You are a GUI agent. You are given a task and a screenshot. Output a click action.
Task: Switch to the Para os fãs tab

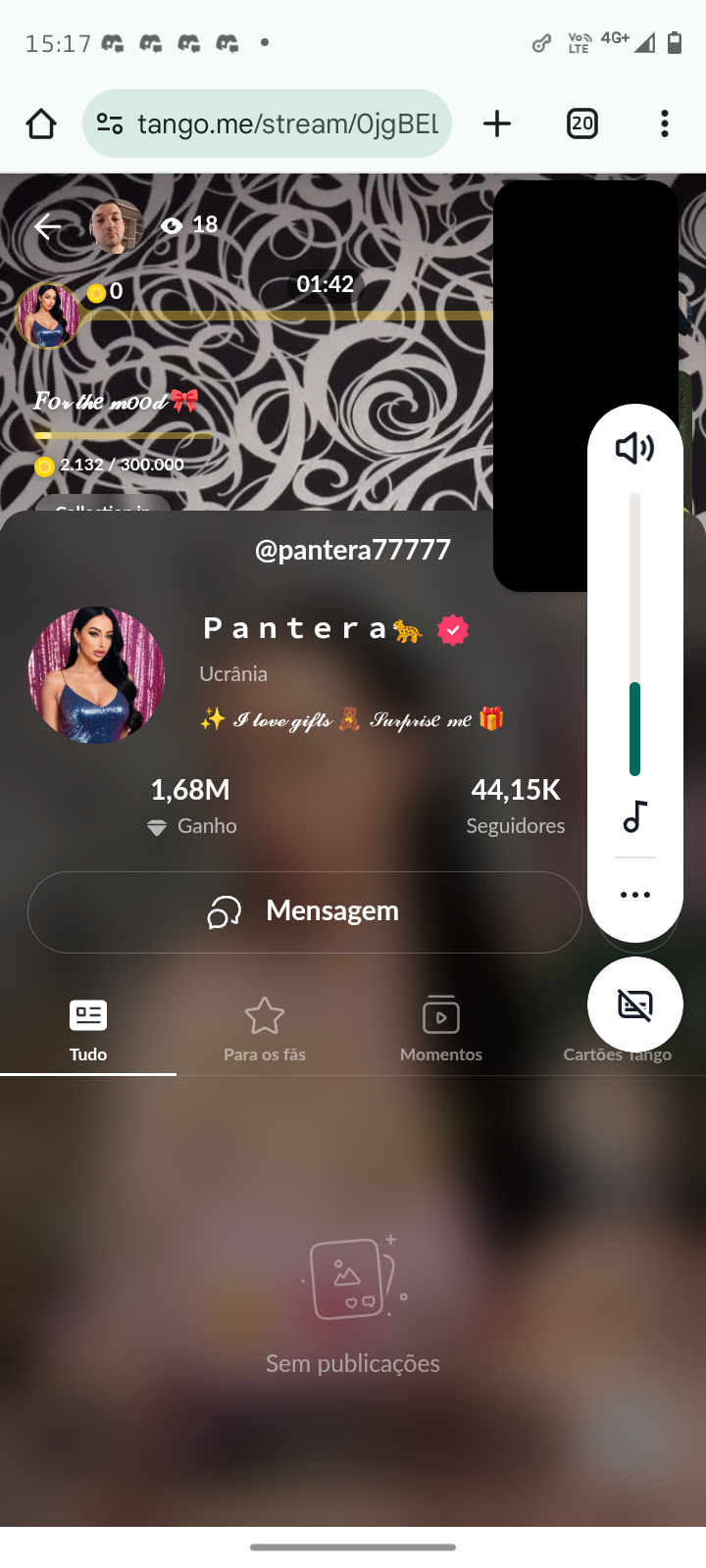pos(265,1029)
